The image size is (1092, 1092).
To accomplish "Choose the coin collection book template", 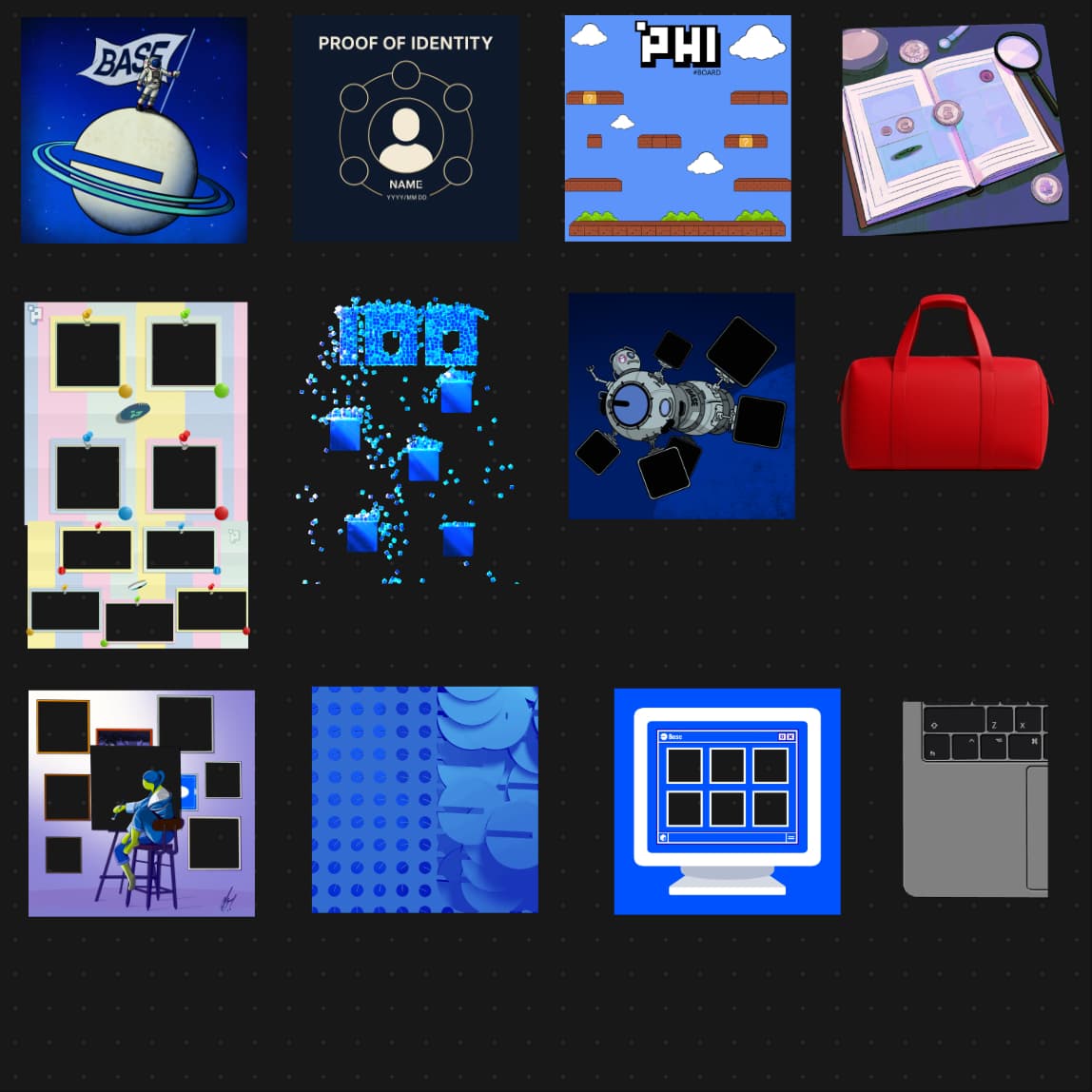I will coord(948,130).
